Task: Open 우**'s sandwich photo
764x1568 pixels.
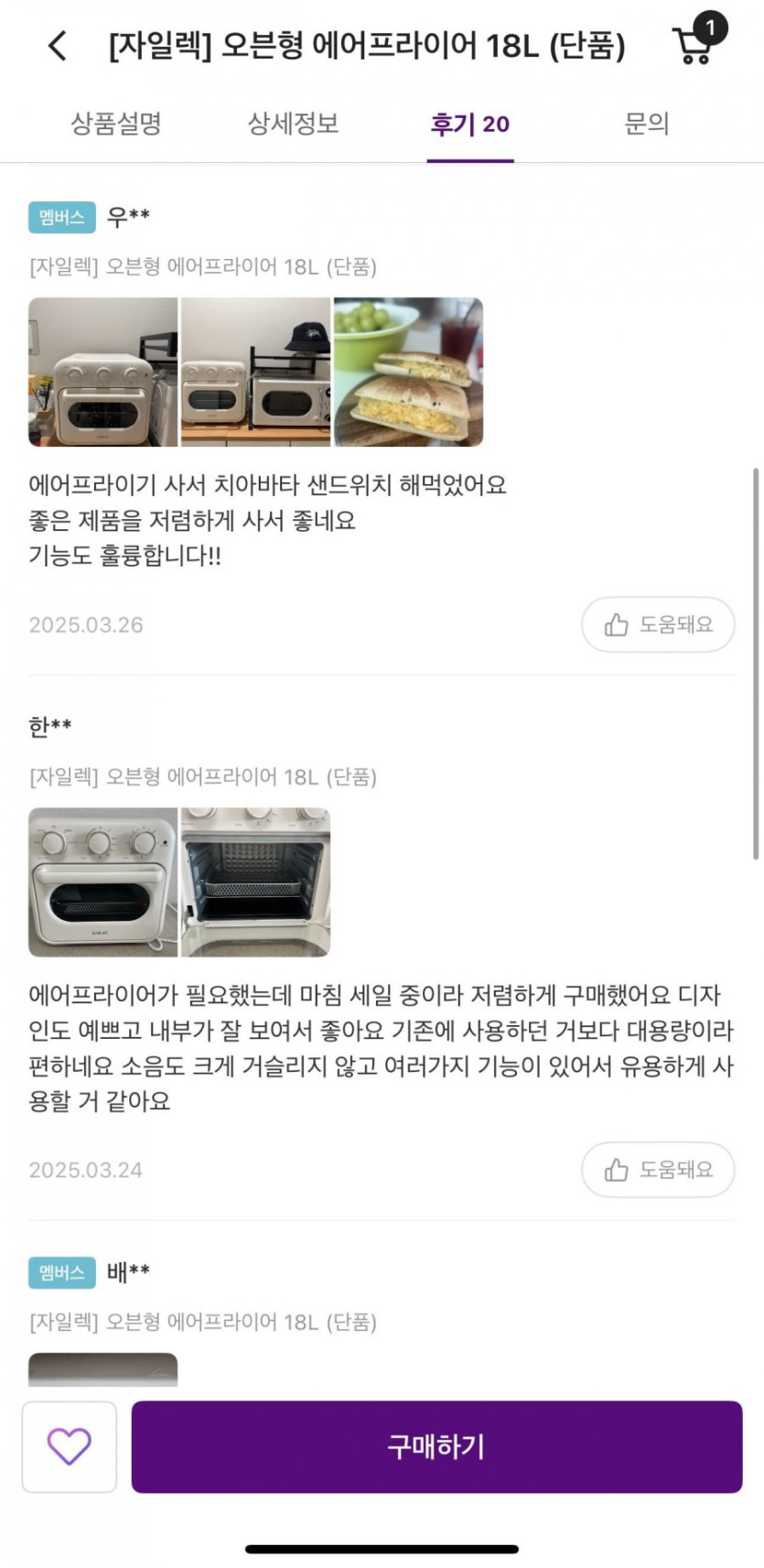Action: coord(408,372)
